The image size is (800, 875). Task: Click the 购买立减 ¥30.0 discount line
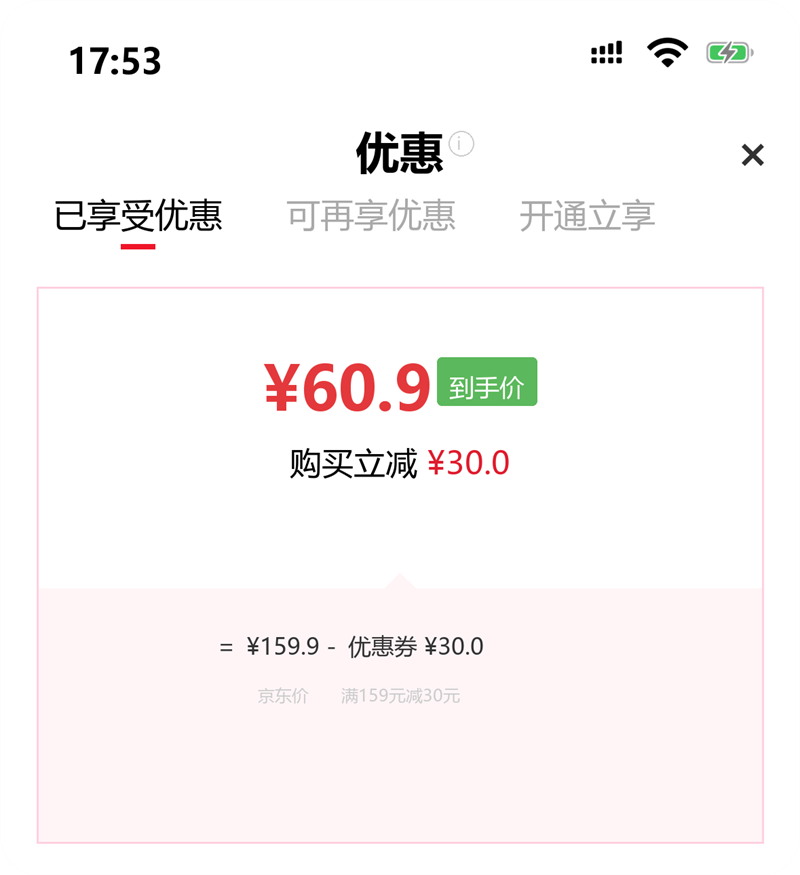click(x=400, y=460)
